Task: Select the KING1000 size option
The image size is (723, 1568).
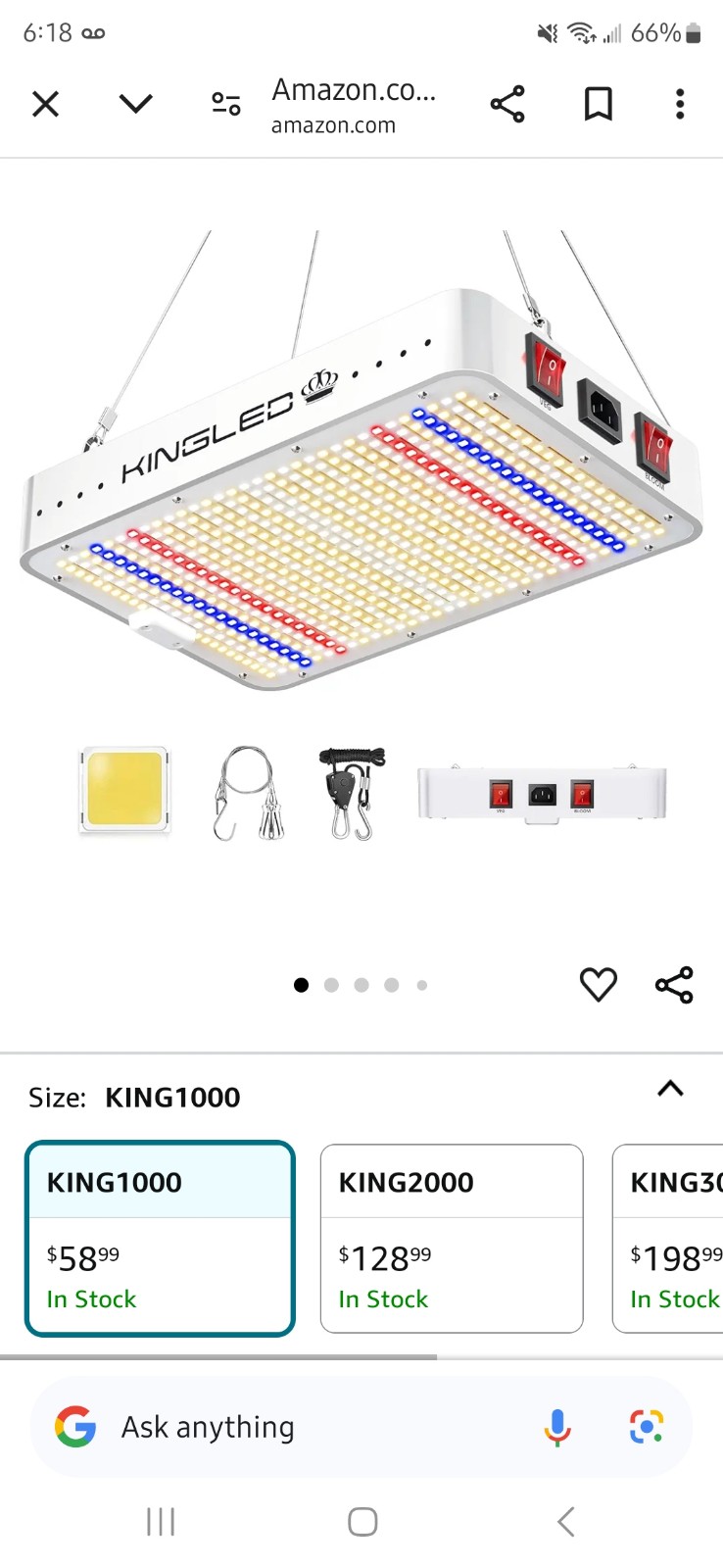Action: pyautogui.click(x=160, y=1239)
